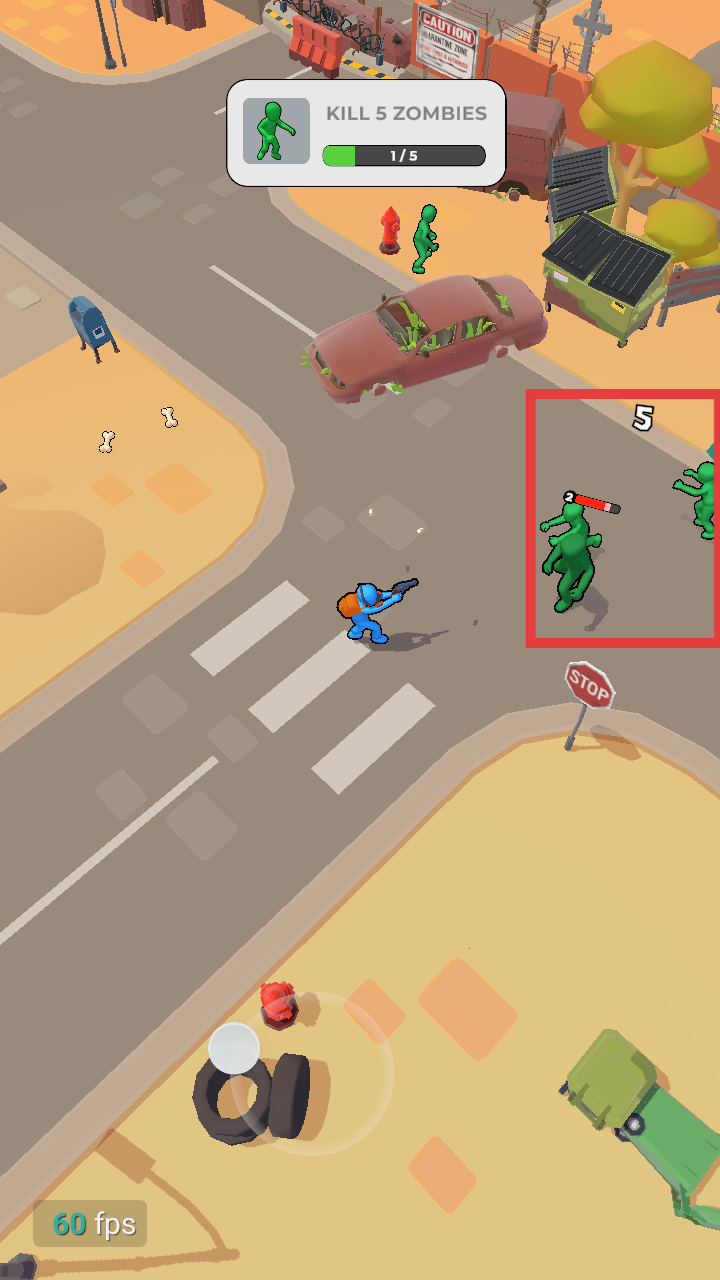
Task: Tap the virtual joystick knob
Action: (x=234, y=1048)
